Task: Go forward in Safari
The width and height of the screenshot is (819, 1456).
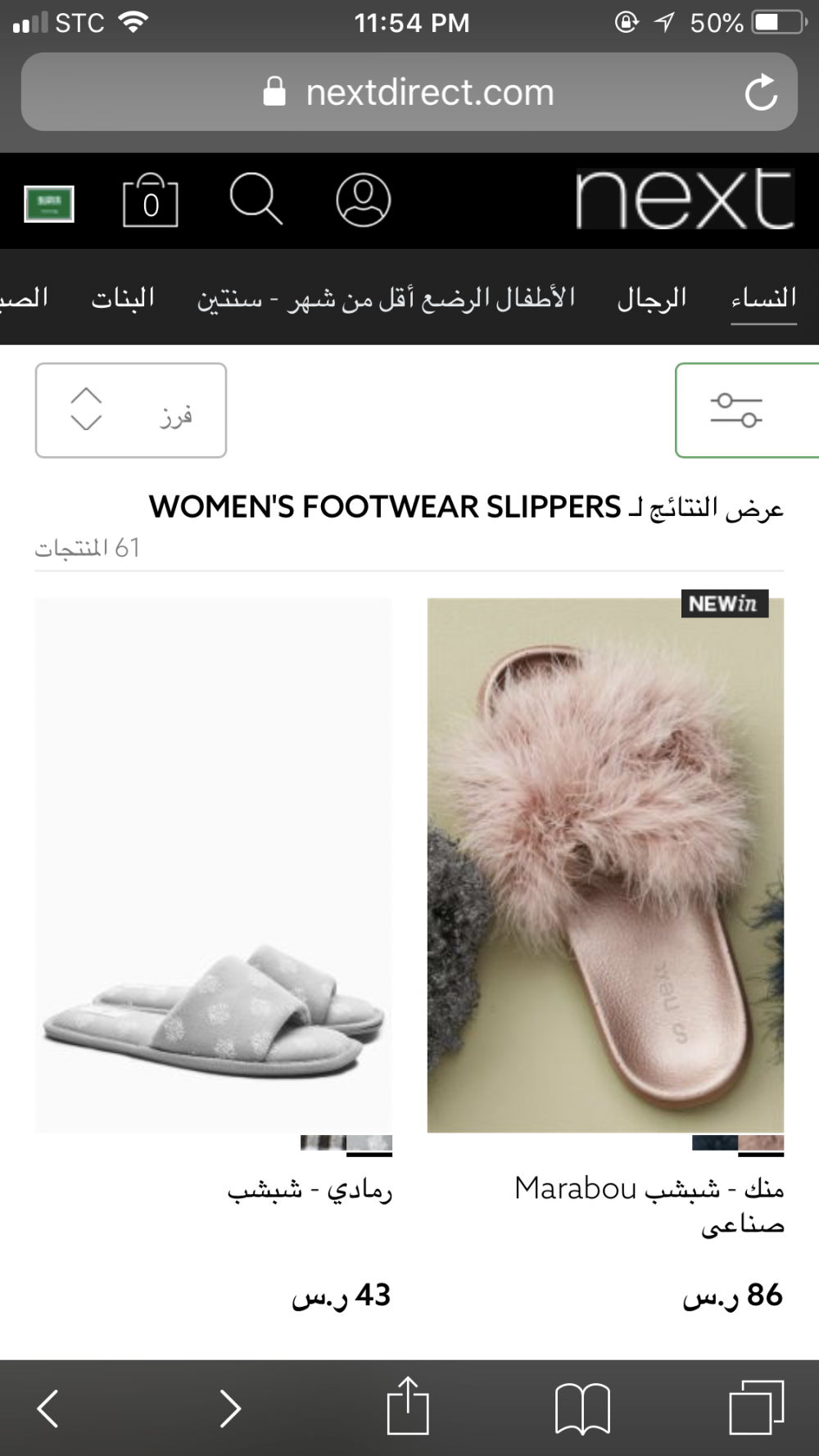Action: 230,1409
